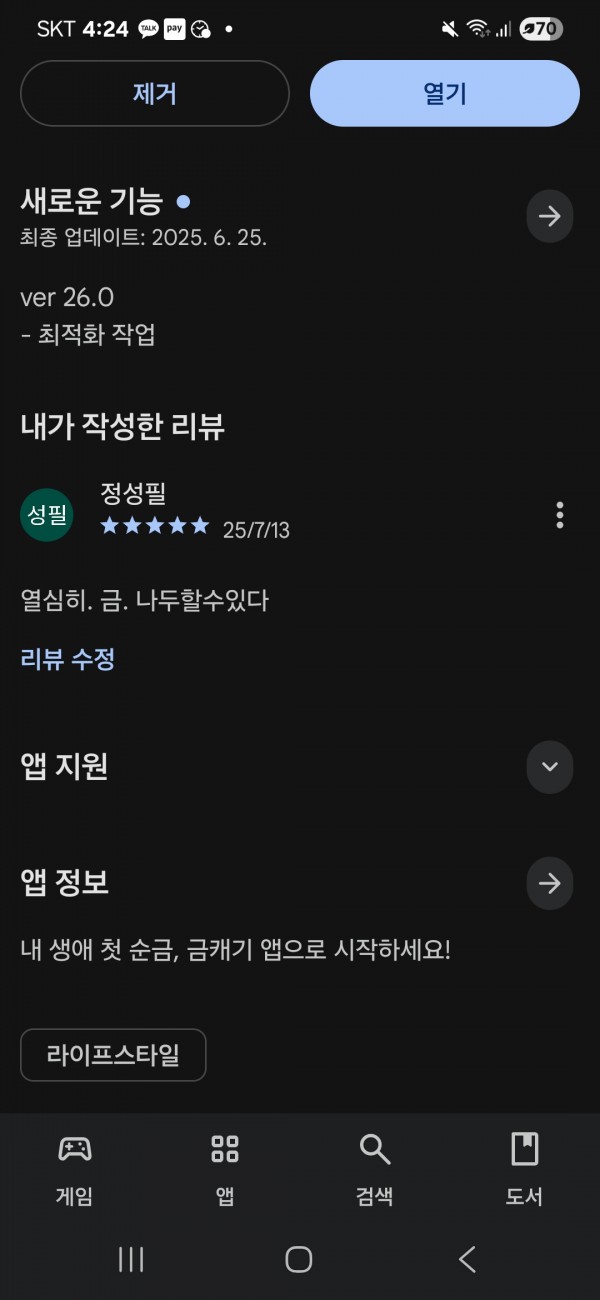Expand the 앱 지원 section

pyautogui.click(x=550, y=767)
